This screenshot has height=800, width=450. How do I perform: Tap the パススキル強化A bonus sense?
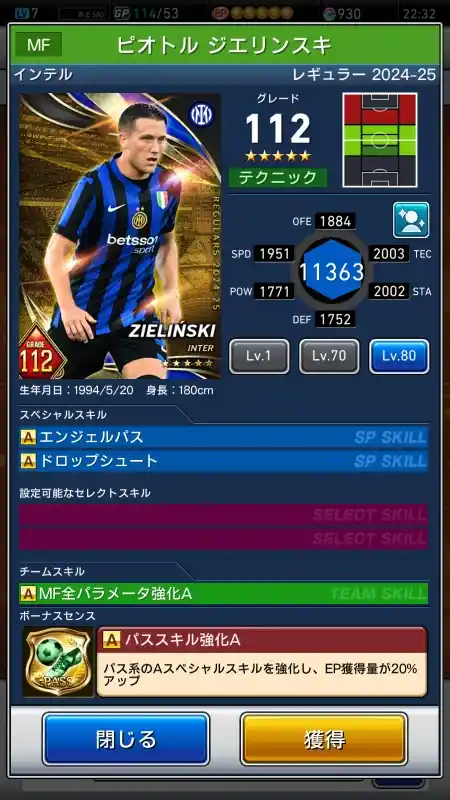[x=262, y=662]
